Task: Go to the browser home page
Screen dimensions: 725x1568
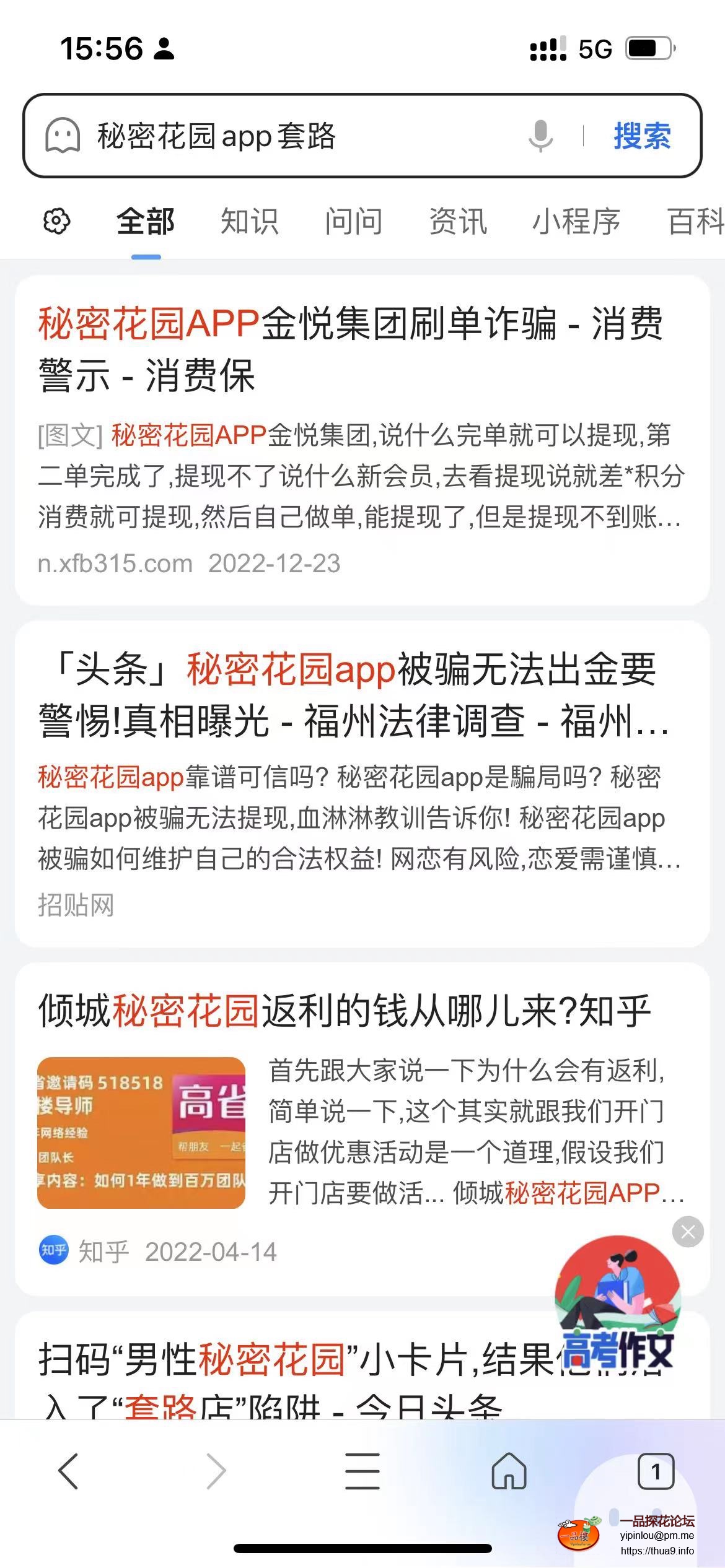Action: point(509,1471)
